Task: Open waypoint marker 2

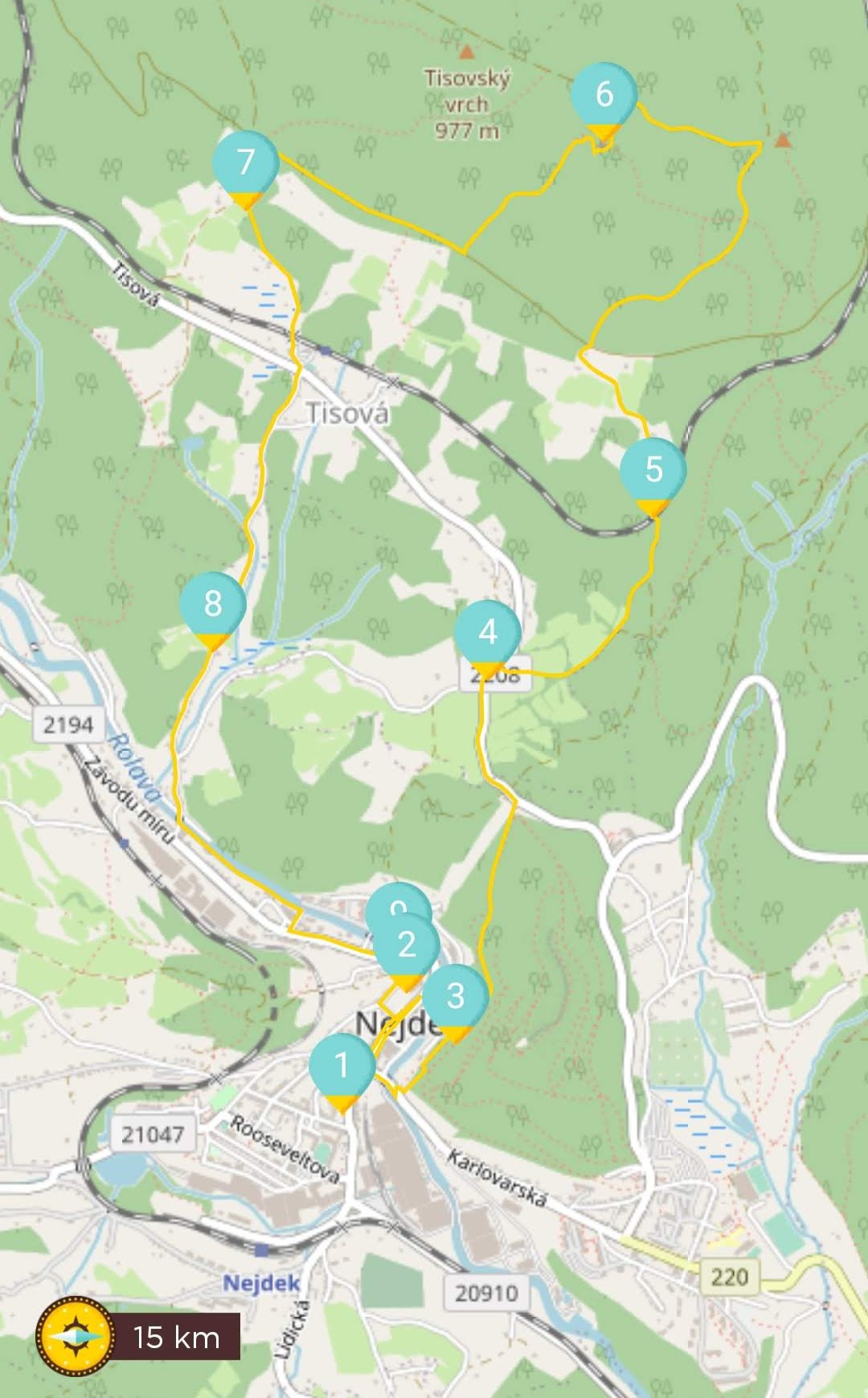Action: click(407, 949)
